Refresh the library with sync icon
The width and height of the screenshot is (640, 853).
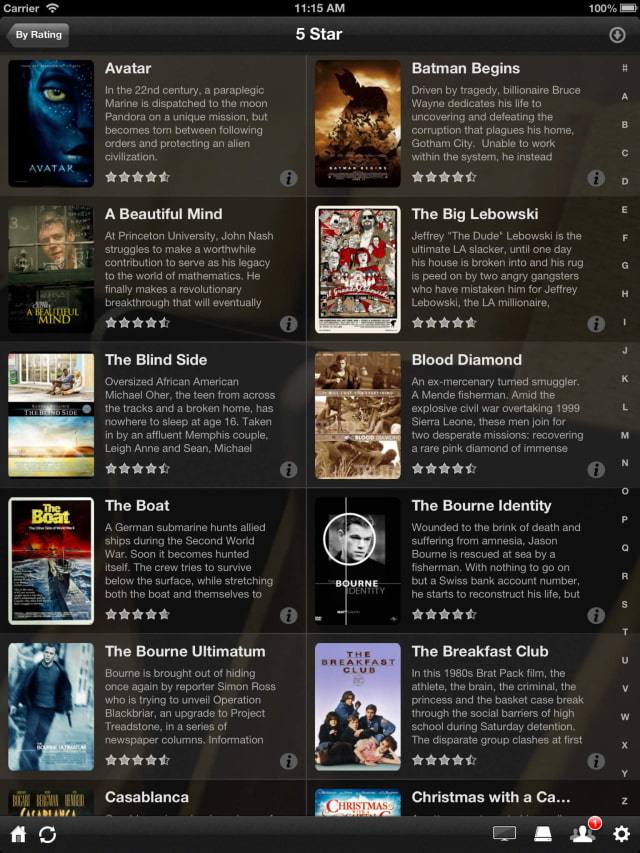pyautogui.click(x=48, y=834)
